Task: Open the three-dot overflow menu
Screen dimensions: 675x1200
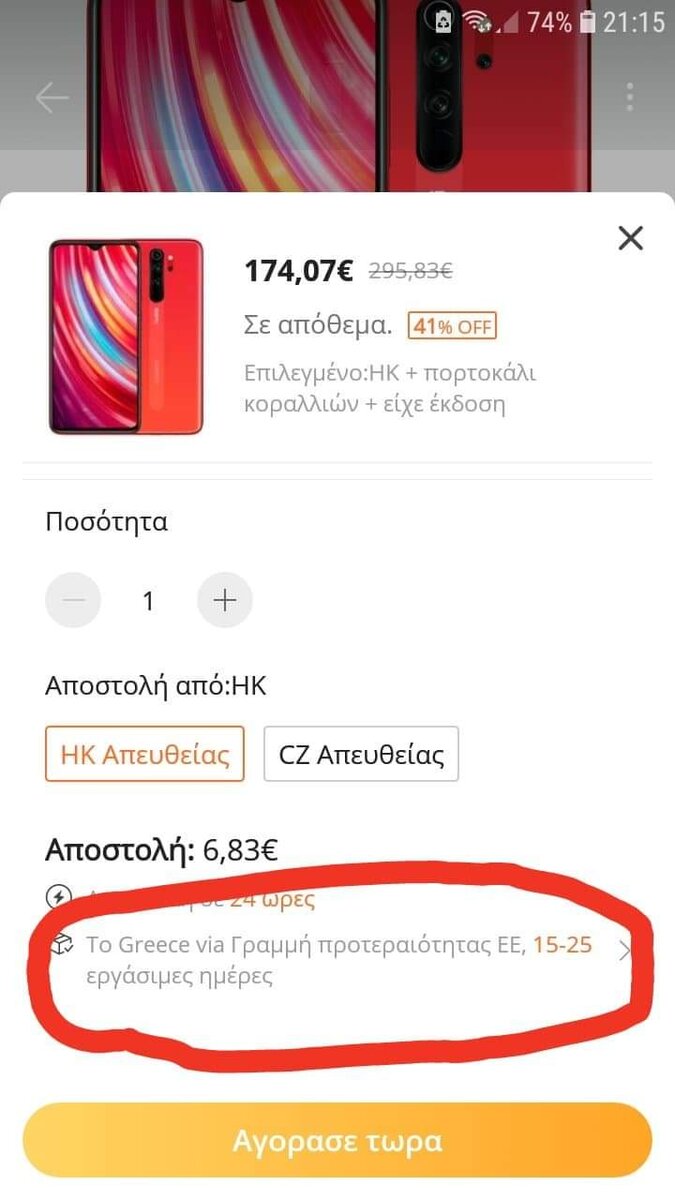Action: [630, 97]
